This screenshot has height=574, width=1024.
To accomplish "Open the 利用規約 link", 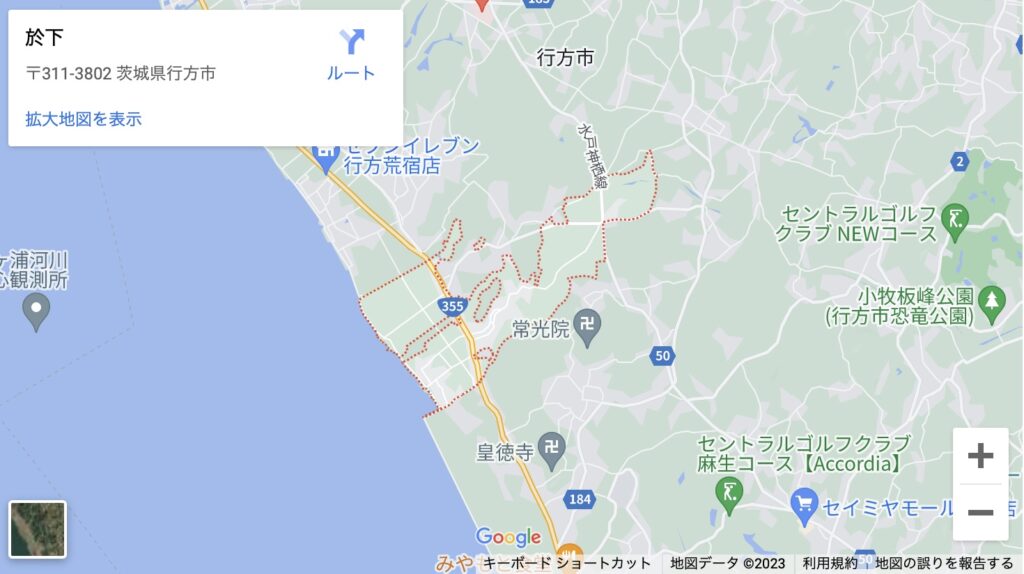I will click(x=829, y=563).
